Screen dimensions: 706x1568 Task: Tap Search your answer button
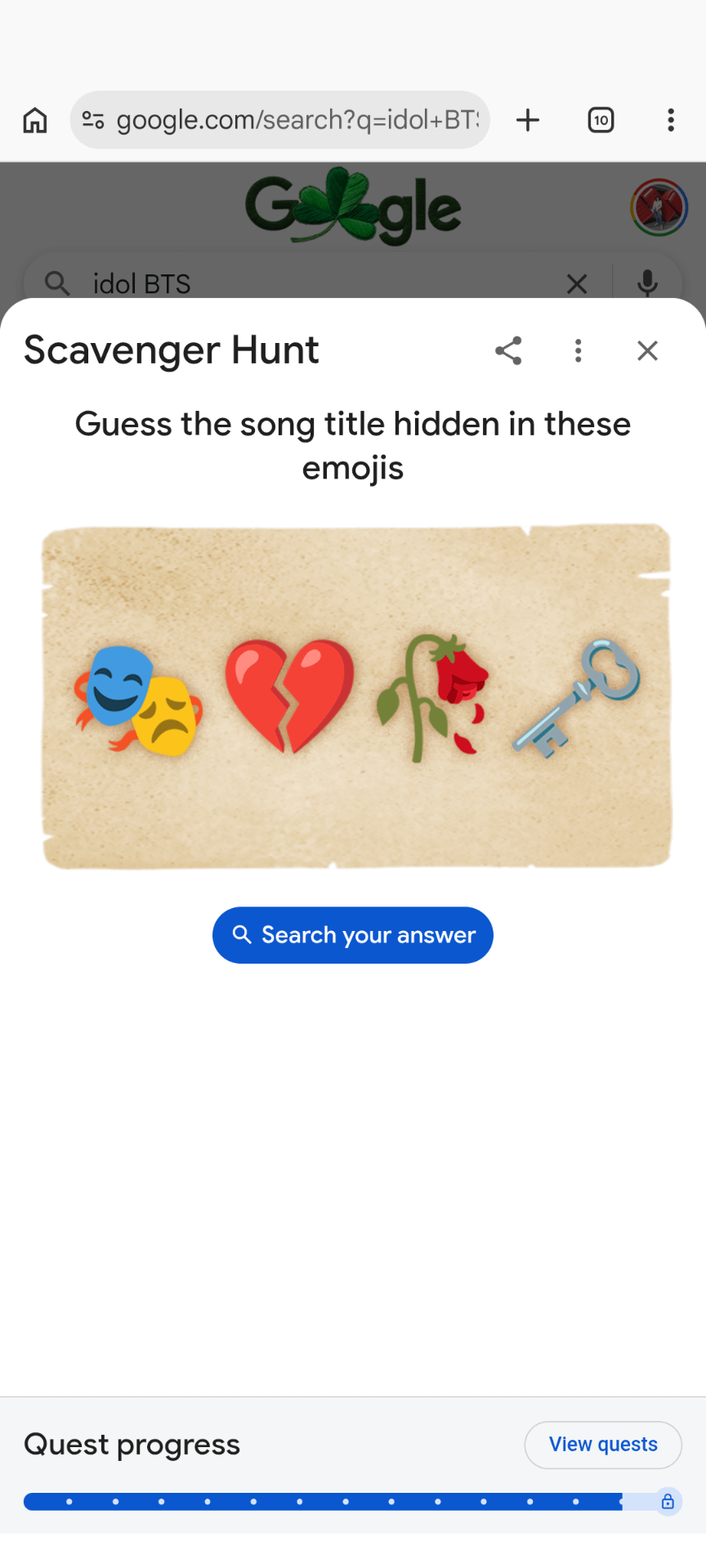pos(353,935)
